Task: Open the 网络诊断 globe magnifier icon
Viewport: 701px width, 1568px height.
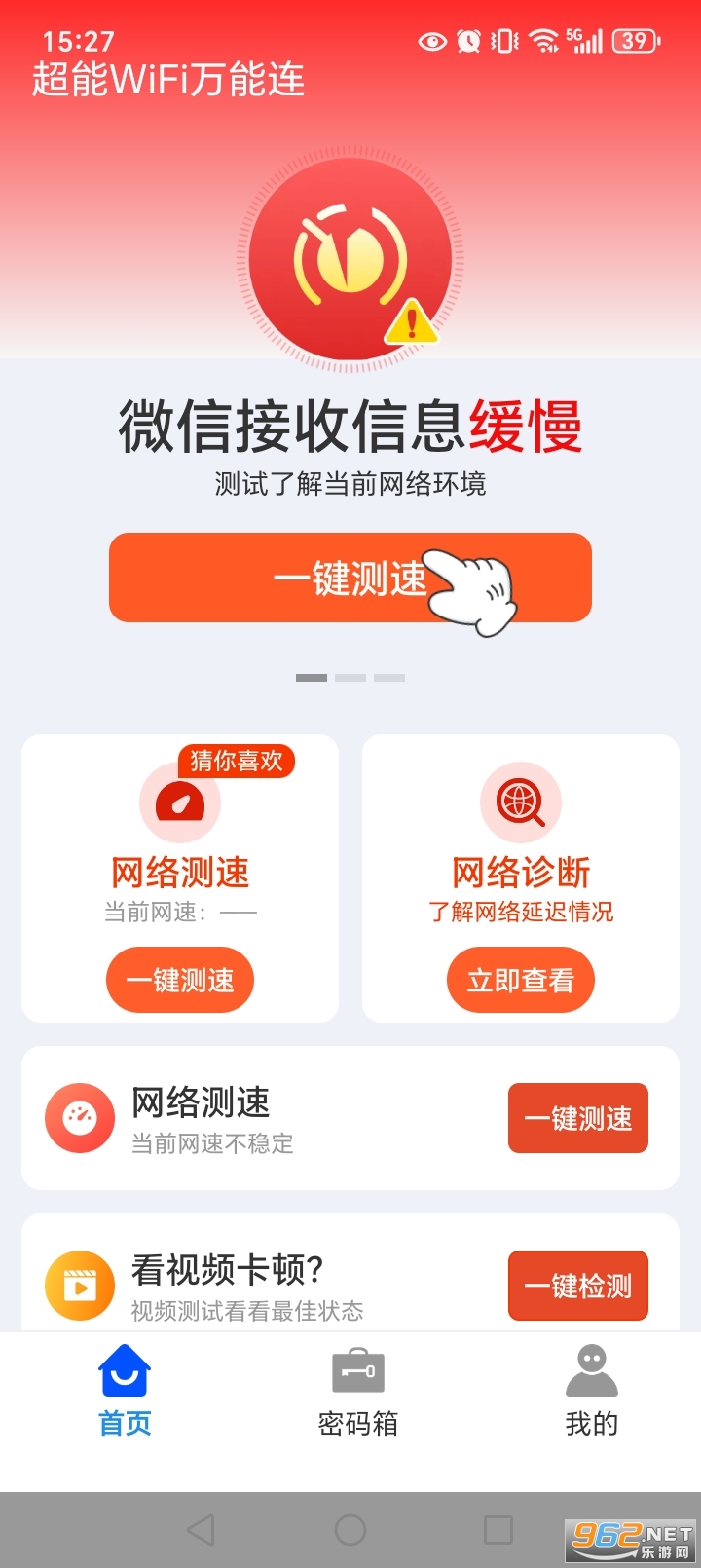Action: (520, 802)
